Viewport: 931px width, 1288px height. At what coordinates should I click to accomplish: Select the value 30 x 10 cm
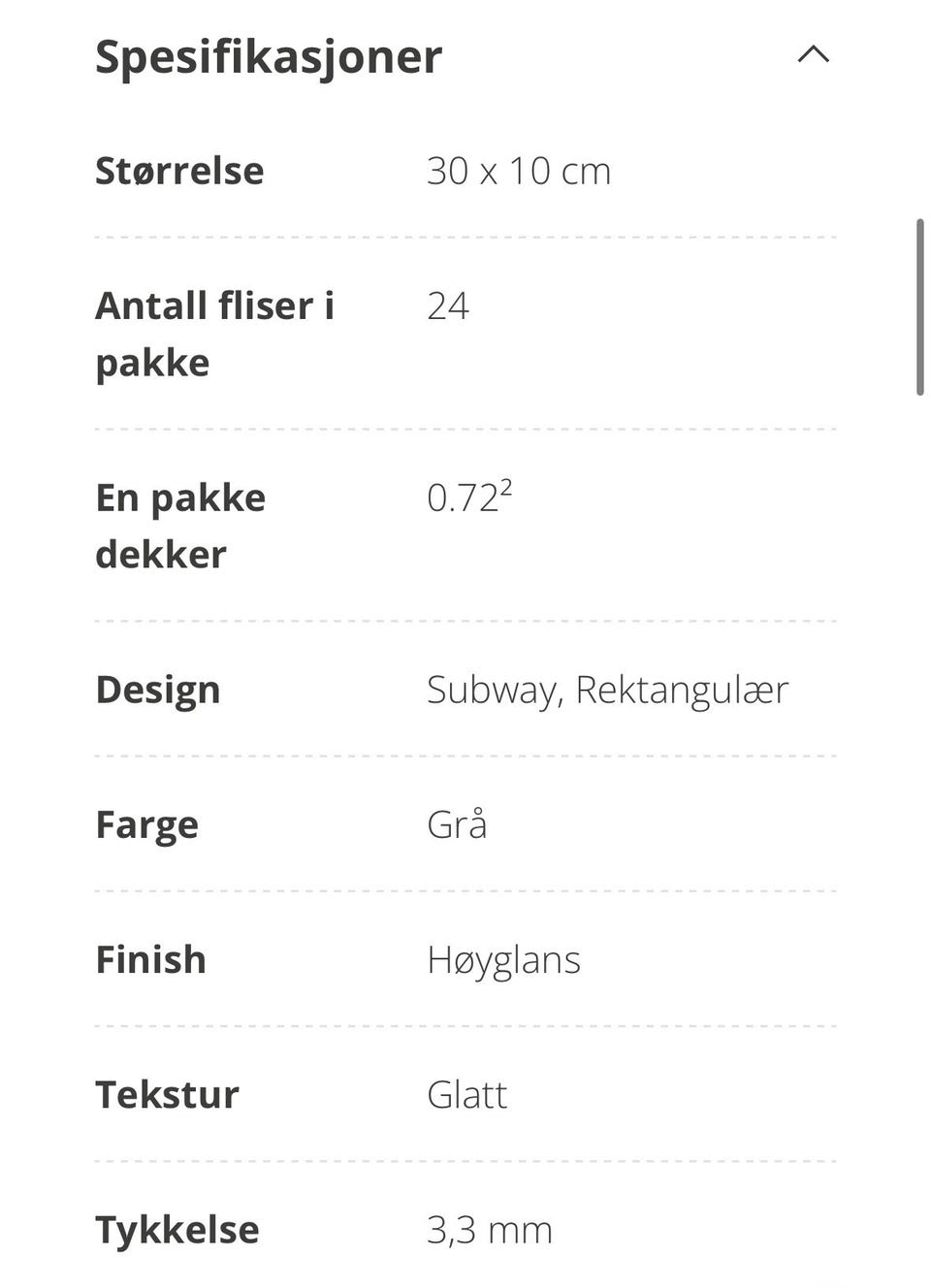(519, 171)
